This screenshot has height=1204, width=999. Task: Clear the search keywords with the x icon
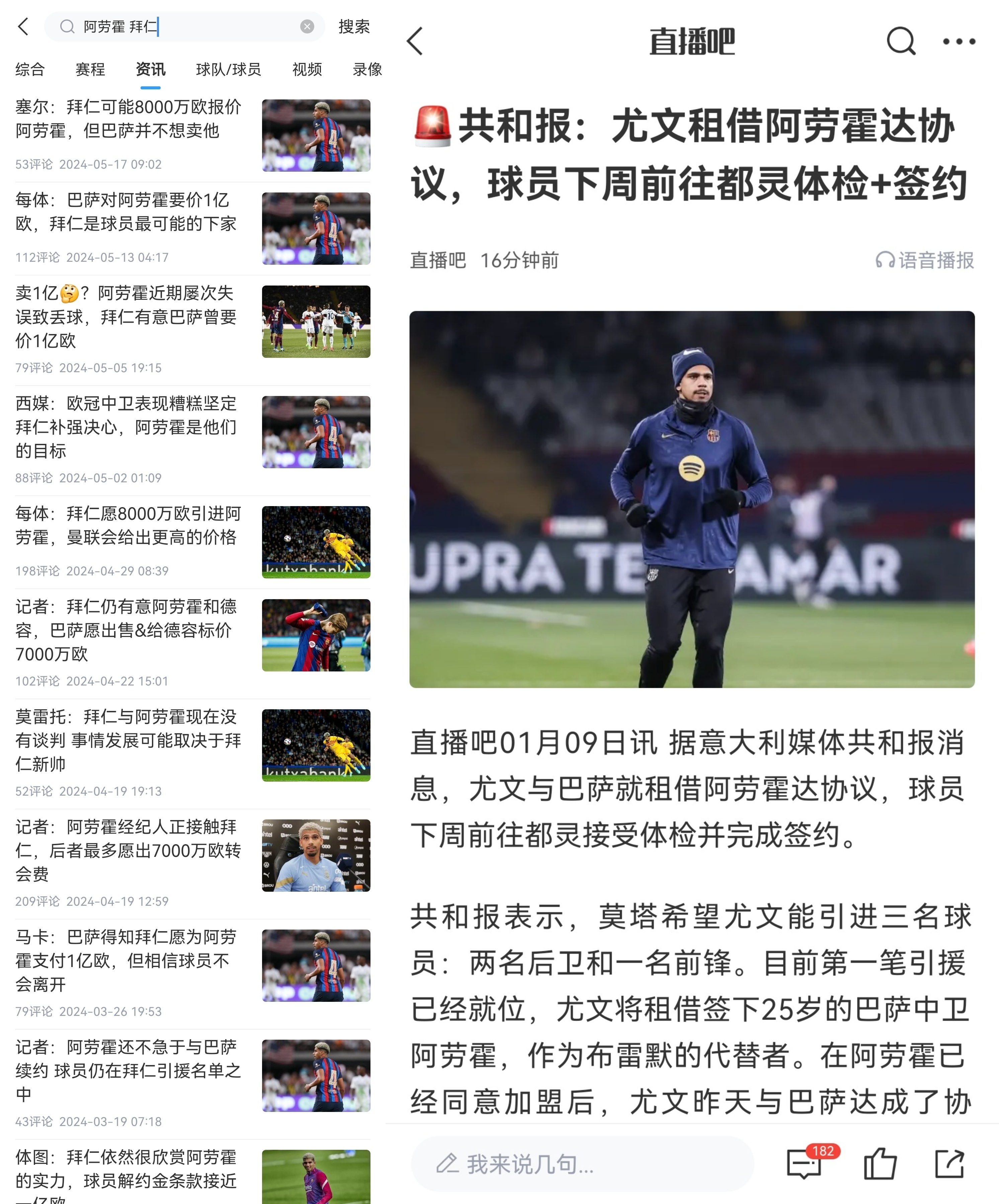307,26
